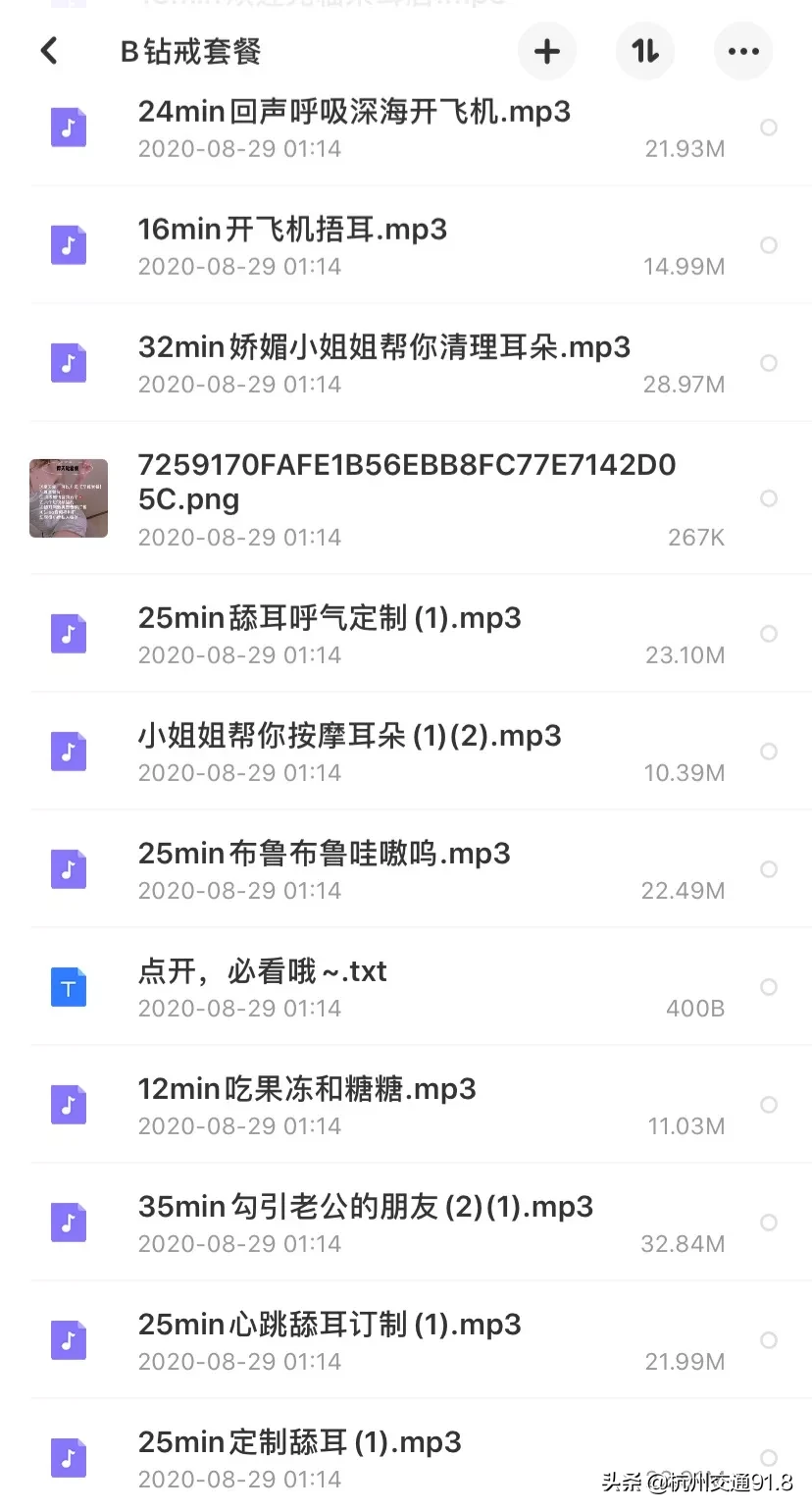Tap the back arrow next to B钻戒套餐
This screenshot has height=1511, width=812.
pos(48,51)
